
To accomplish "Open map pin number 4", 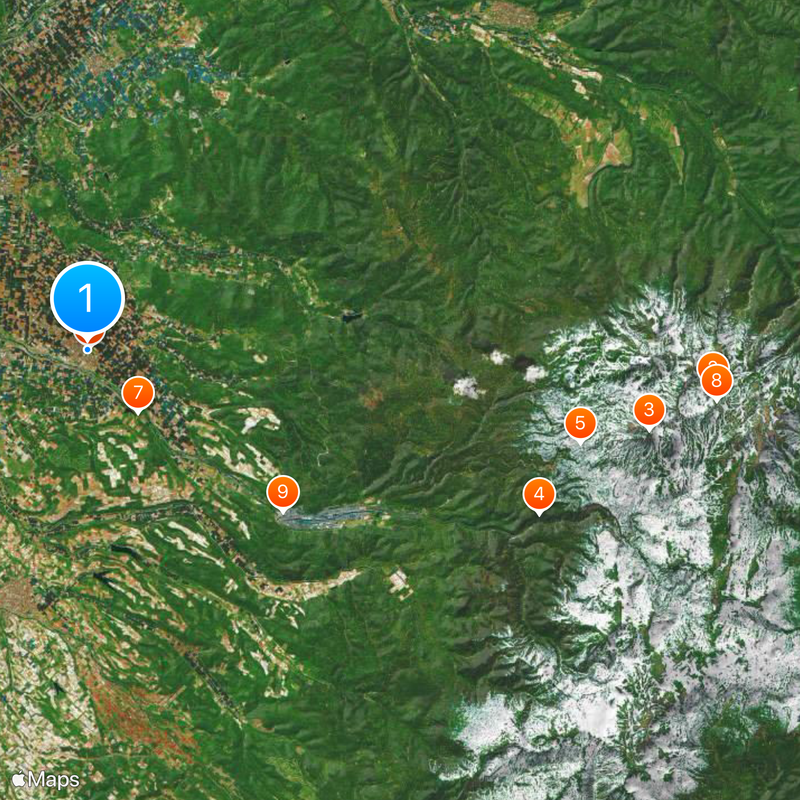I will click(x=539, y=494).
